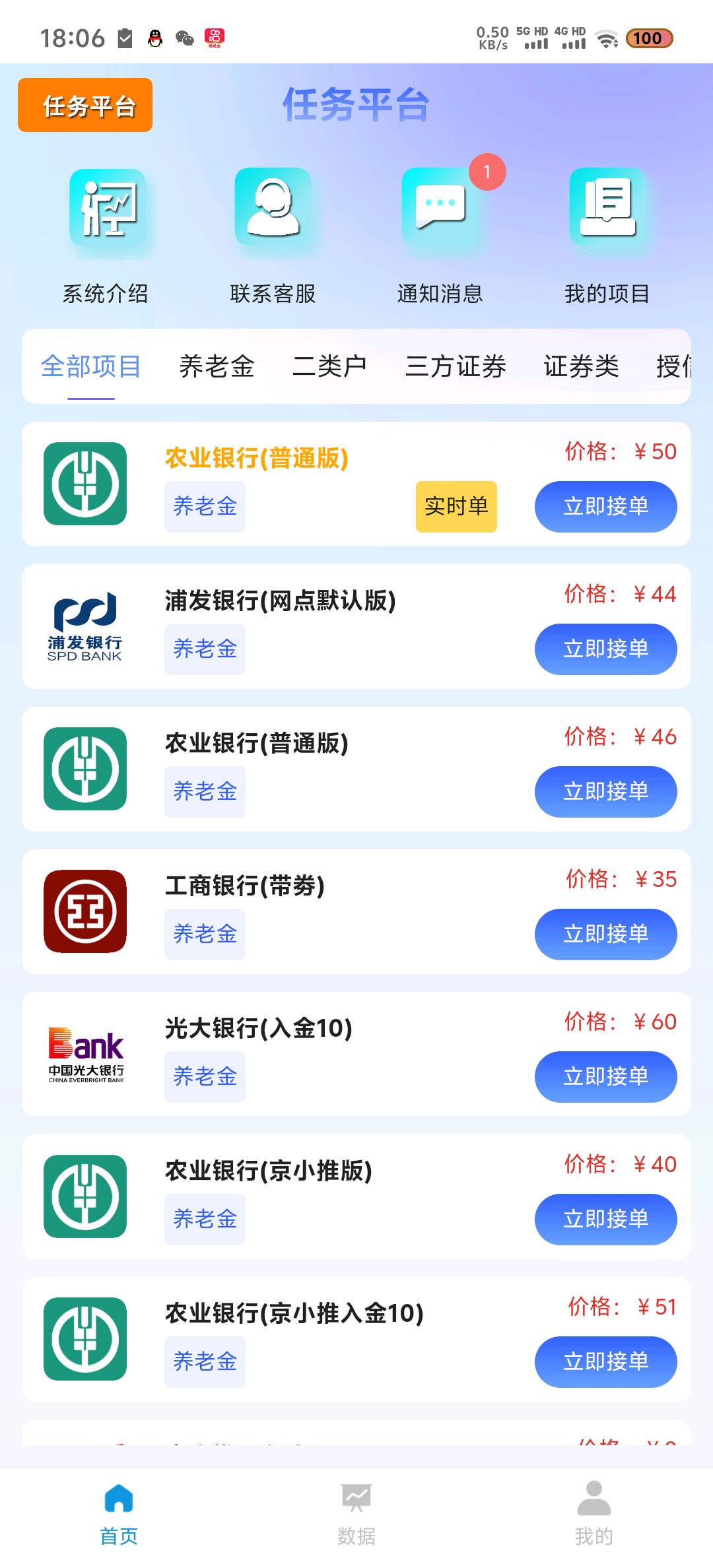View 我的项目 my projects
Viewport: 713px width, 1568px height.
pyautogui.click(x=607, y=236)
